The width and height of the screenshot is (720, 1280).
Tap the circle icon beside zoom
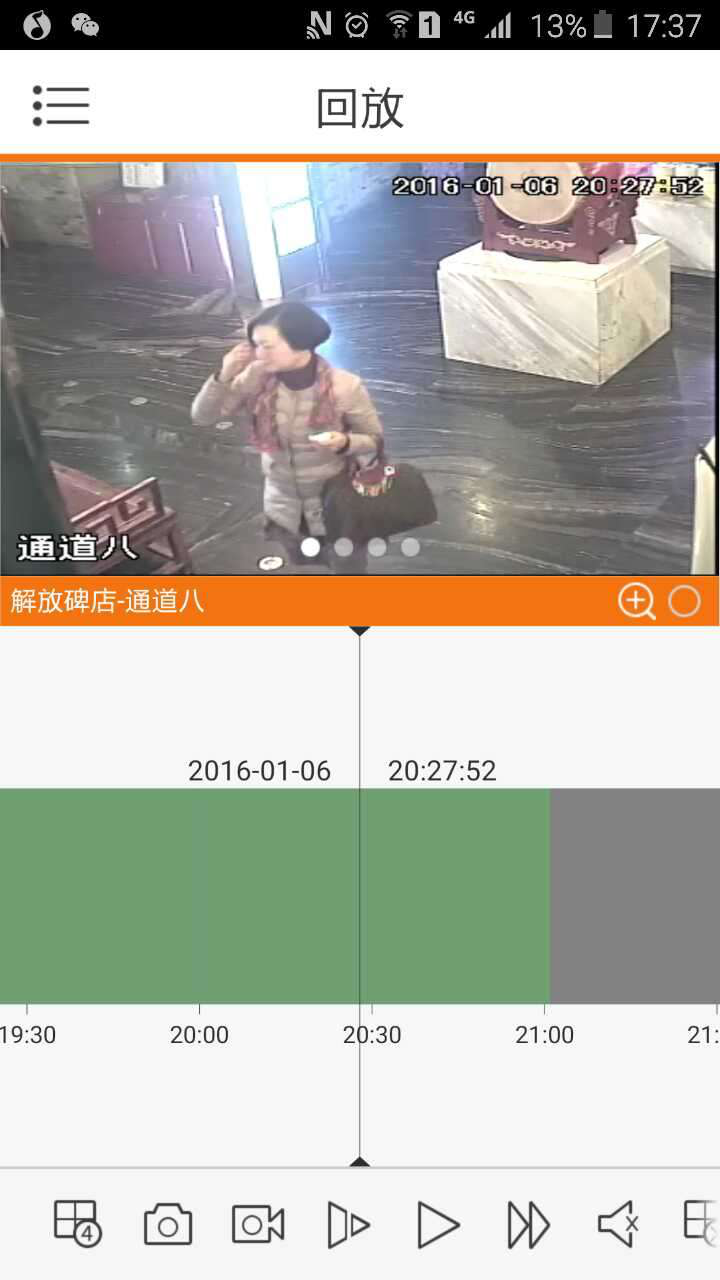click(684, 601)
